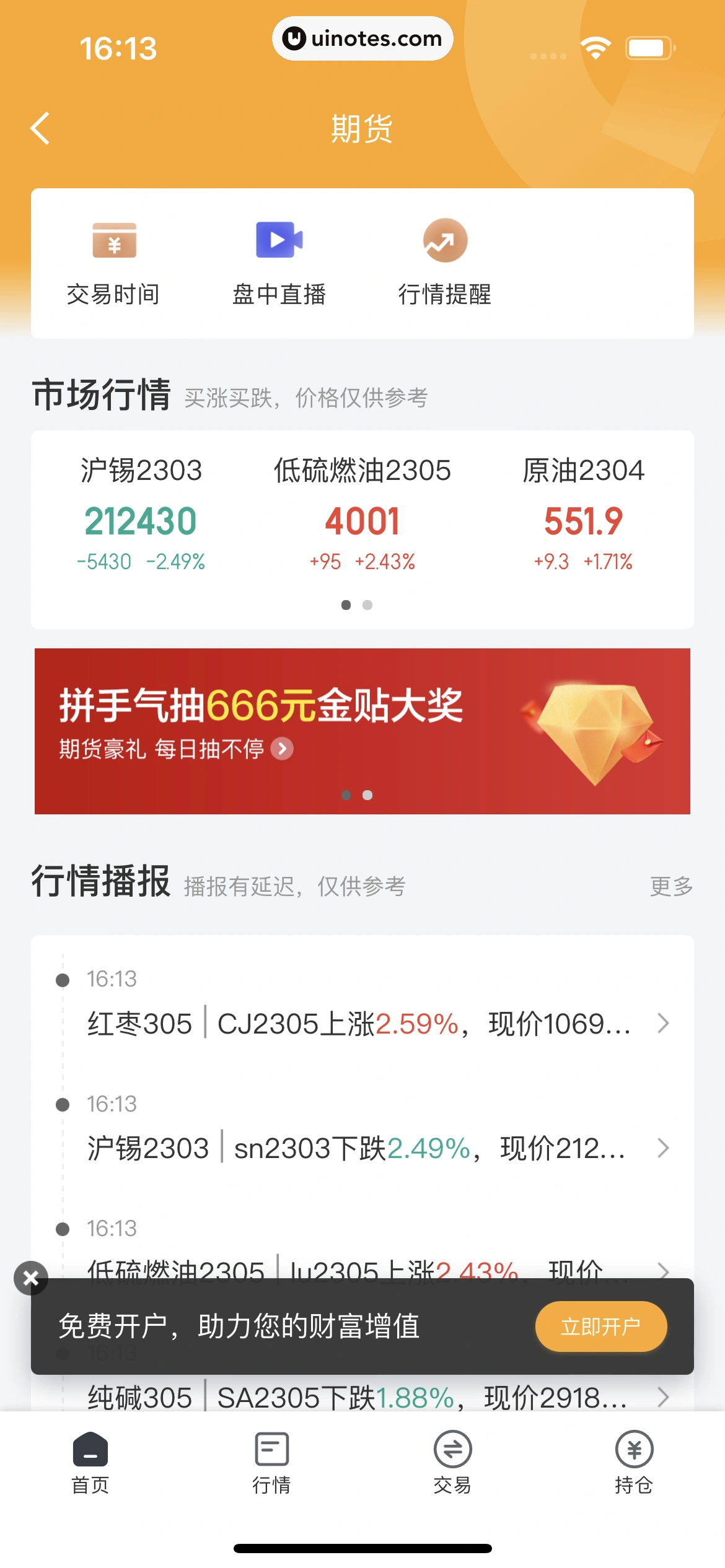Tap 更多 for more broadcasts
Image resolution: width=725 pixels, height=1568 pixels.
670,886
